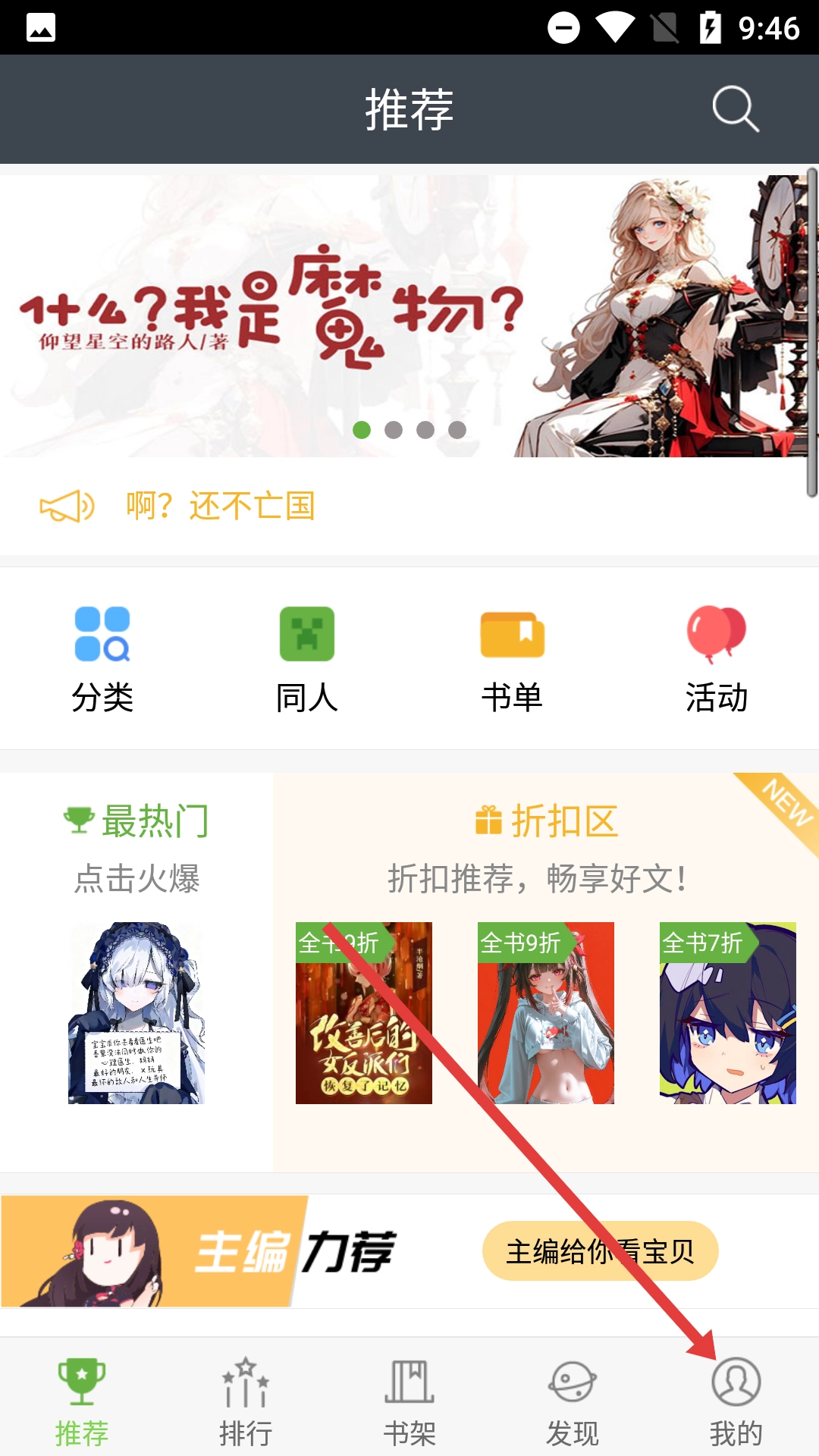
Task: Open the 同人 fan fiction section
Action: [306, 658]
